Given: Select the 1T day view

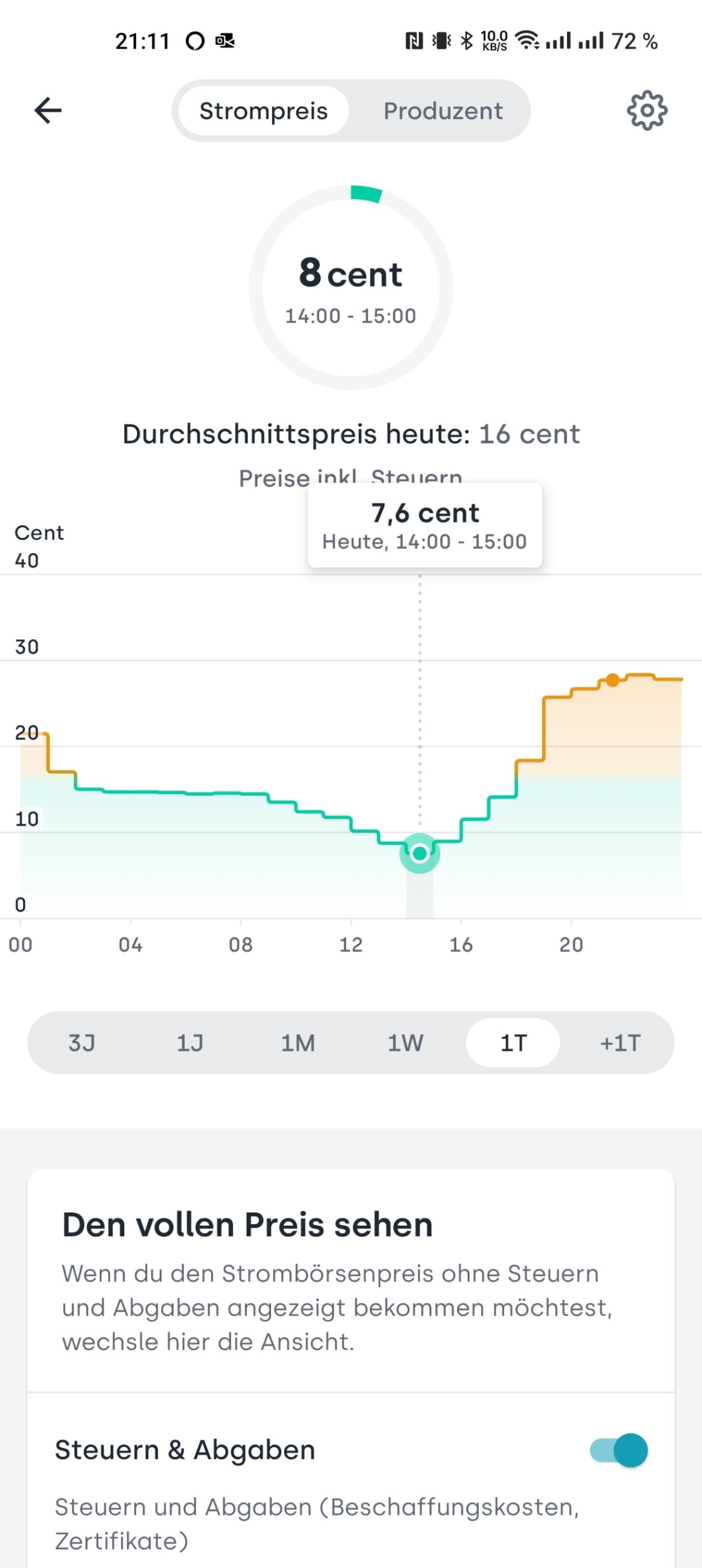Looking at the screenshot, I should [x=513, y=1042].
